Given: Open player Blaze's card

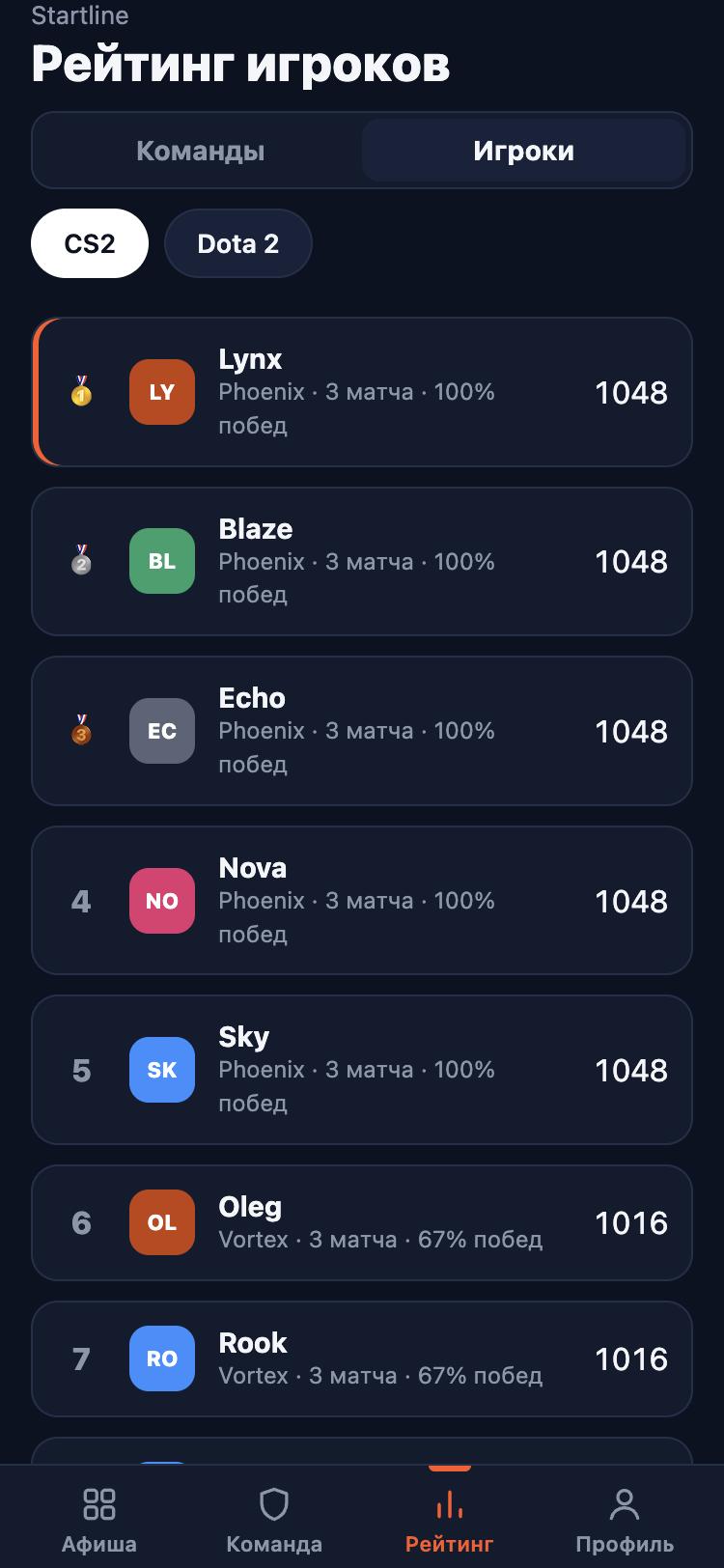Looking at the screenshot, I should pyautogui.click(x=362, y=561).
